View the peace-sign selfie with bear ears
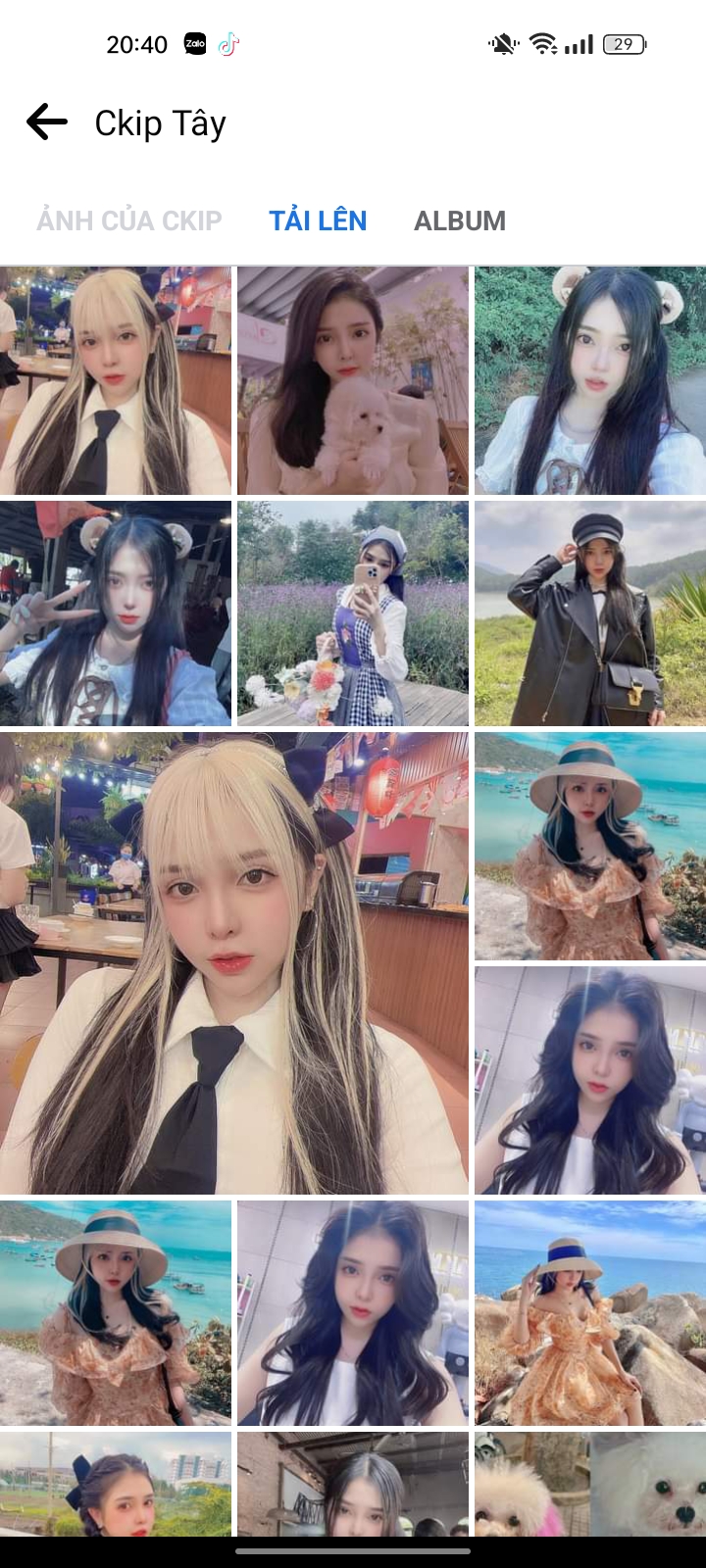The image size is (706, 1568). point(116,613)
